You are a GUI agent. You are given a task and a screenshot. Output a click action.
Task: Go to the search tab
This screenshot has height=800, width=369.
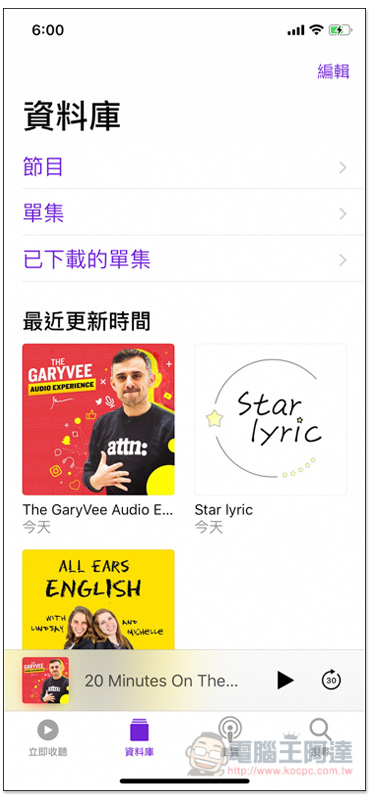[321, 738]
